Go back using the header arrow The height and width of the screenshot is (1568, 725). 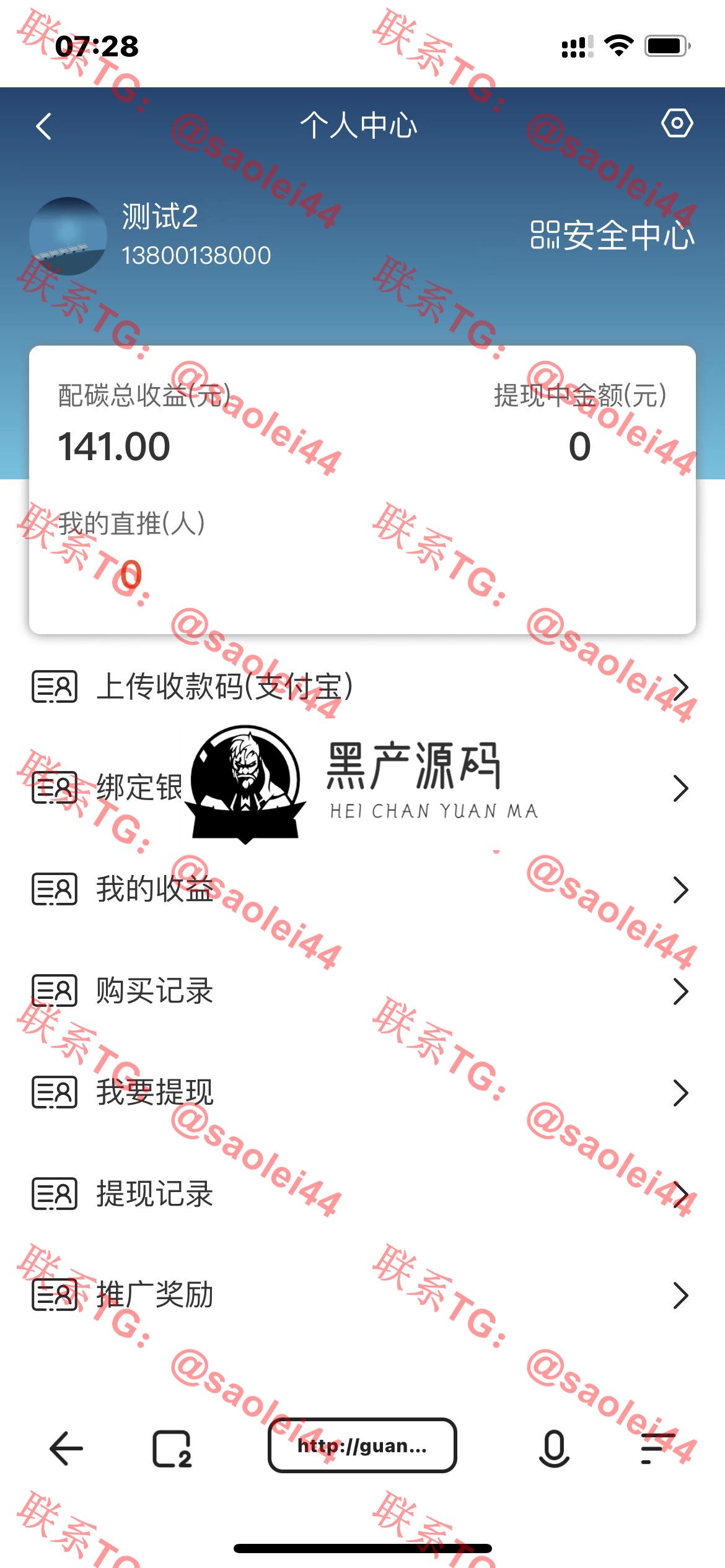tap(44, 127)
